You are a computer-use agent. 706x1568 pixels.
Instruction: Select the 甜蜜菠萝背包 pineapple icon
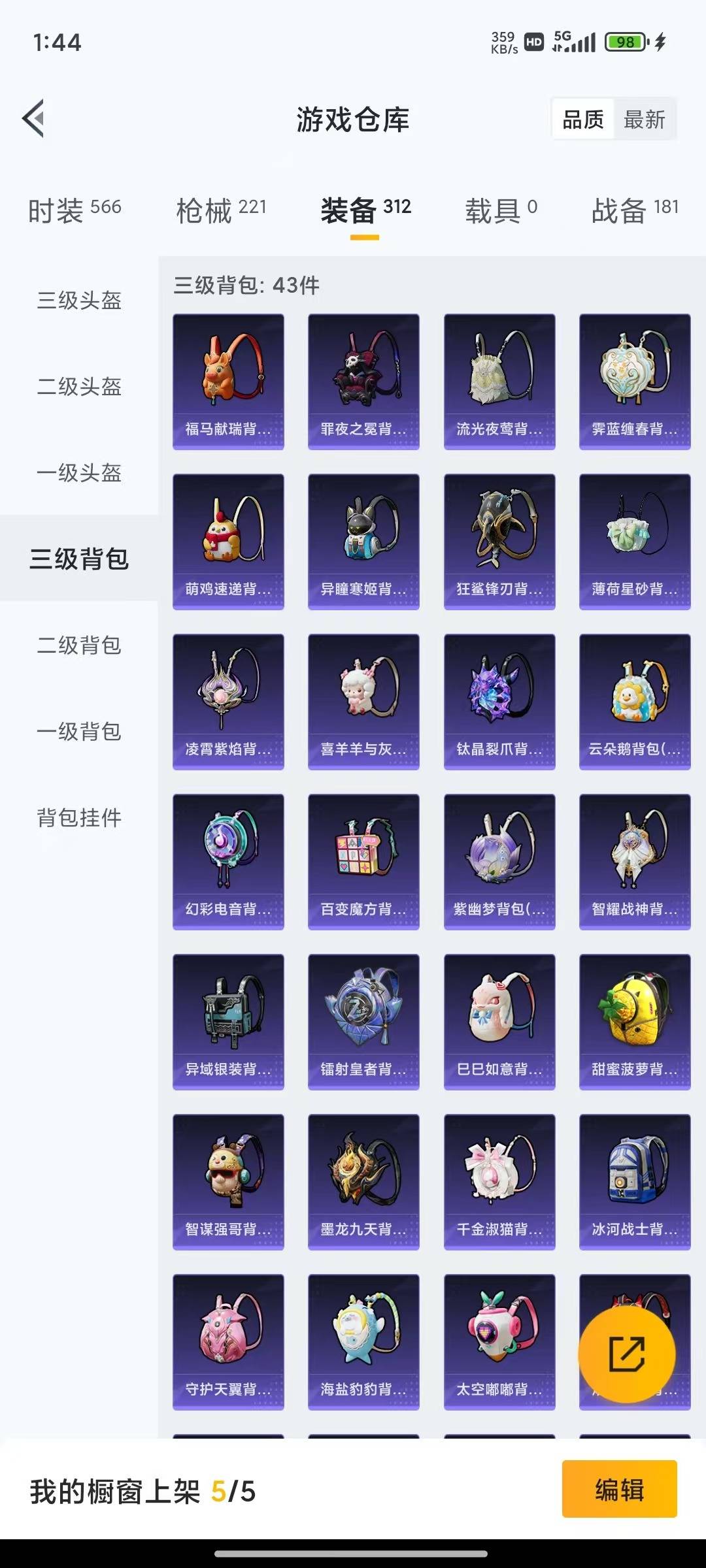[635, 1019]
